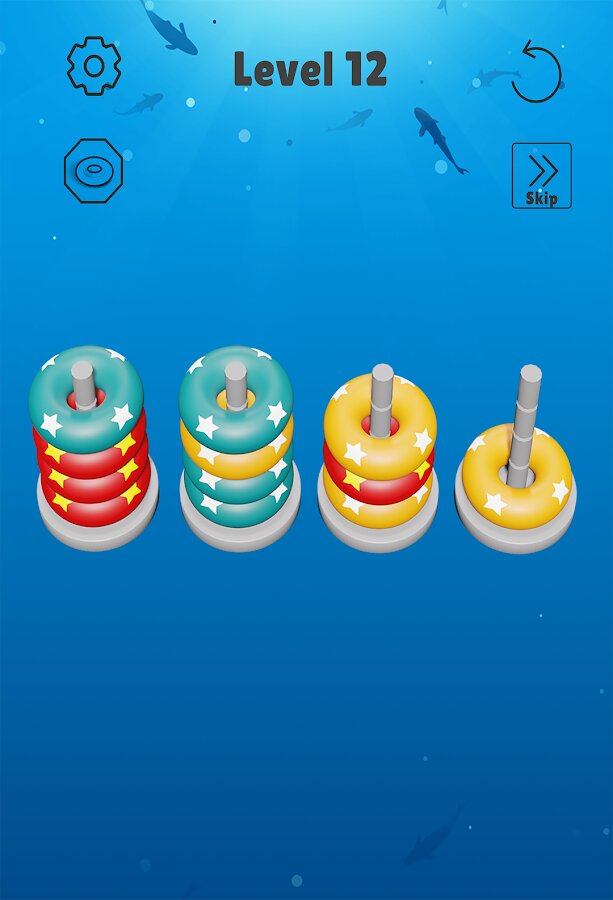The image size is (613, 900).
Task: Open the ring themes octagon icon
Action: [x=93, y=171]
